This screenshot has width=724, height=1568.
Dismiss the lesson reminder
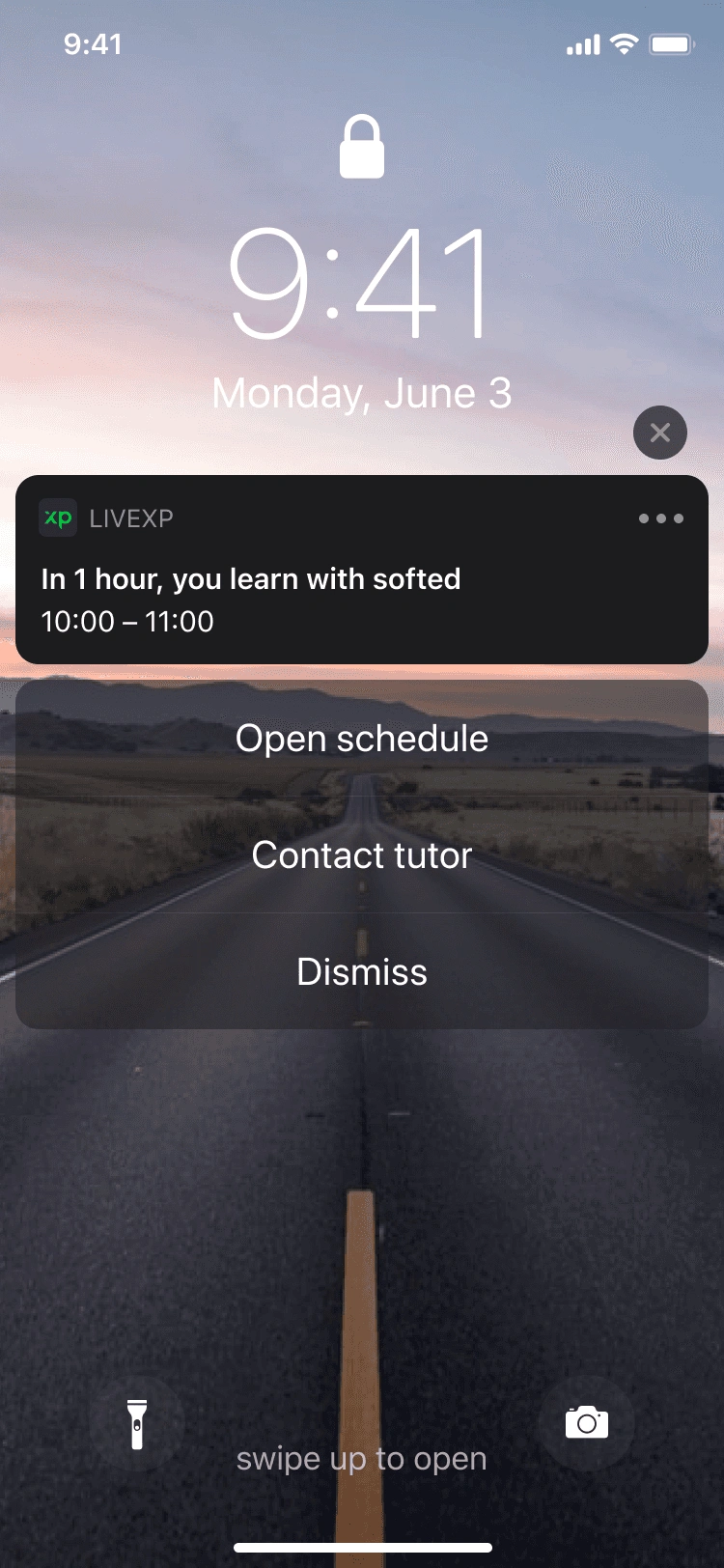[x=362, y=972]
